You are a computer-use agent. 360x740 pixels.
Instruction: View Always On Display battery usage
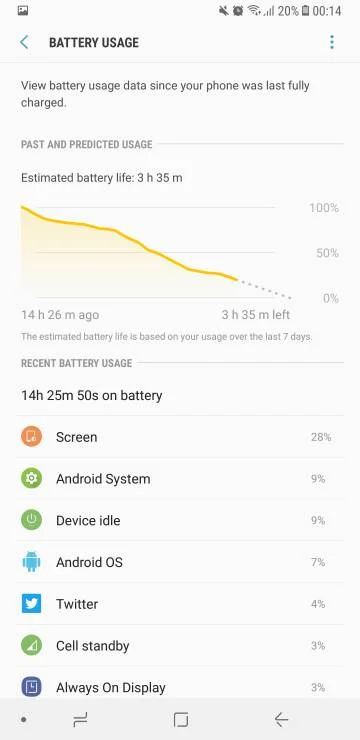point(180,687)
